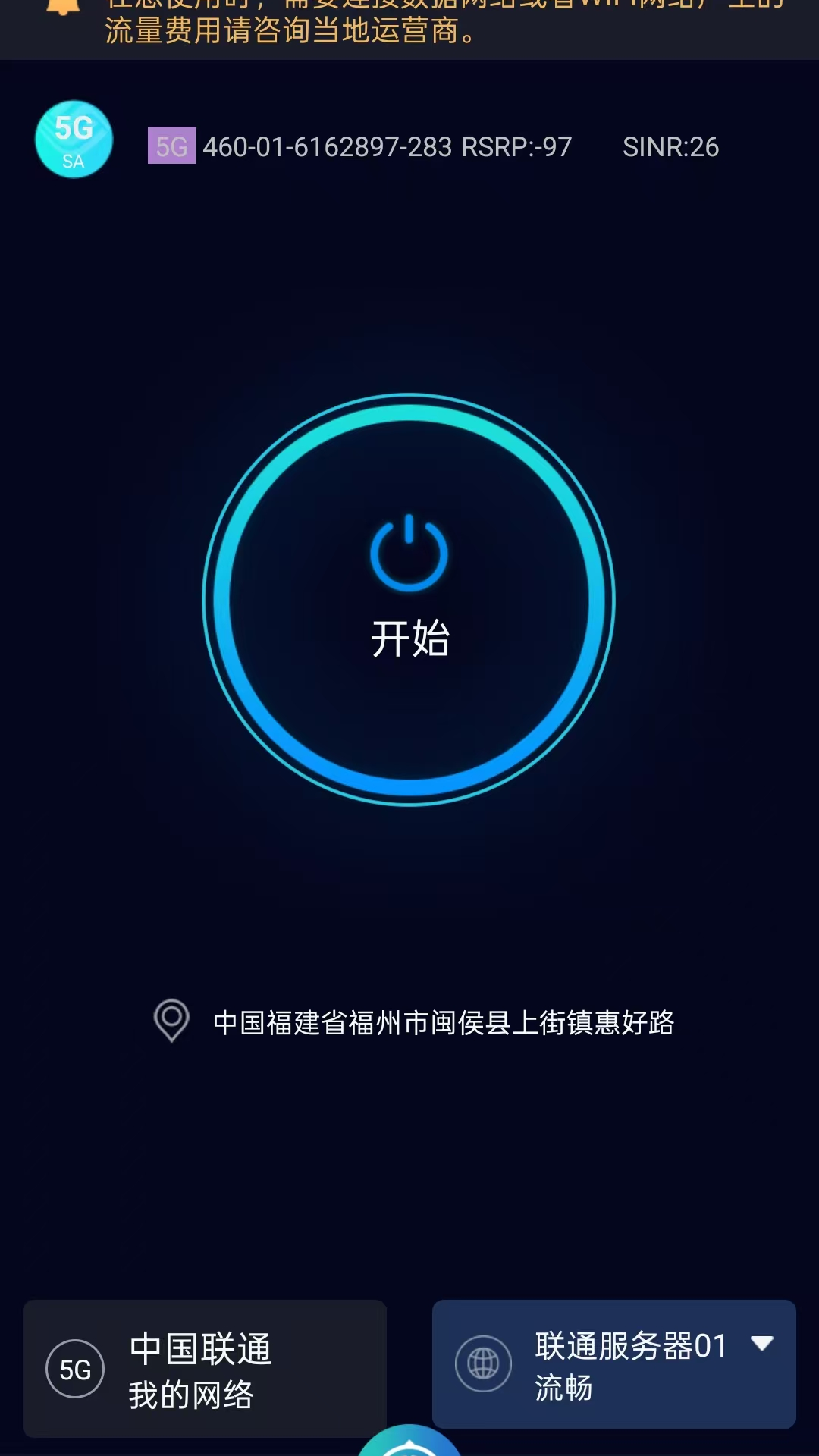
Task: Tap the RSRP:-97 signal reading
Action: click(x=517, y=147)
